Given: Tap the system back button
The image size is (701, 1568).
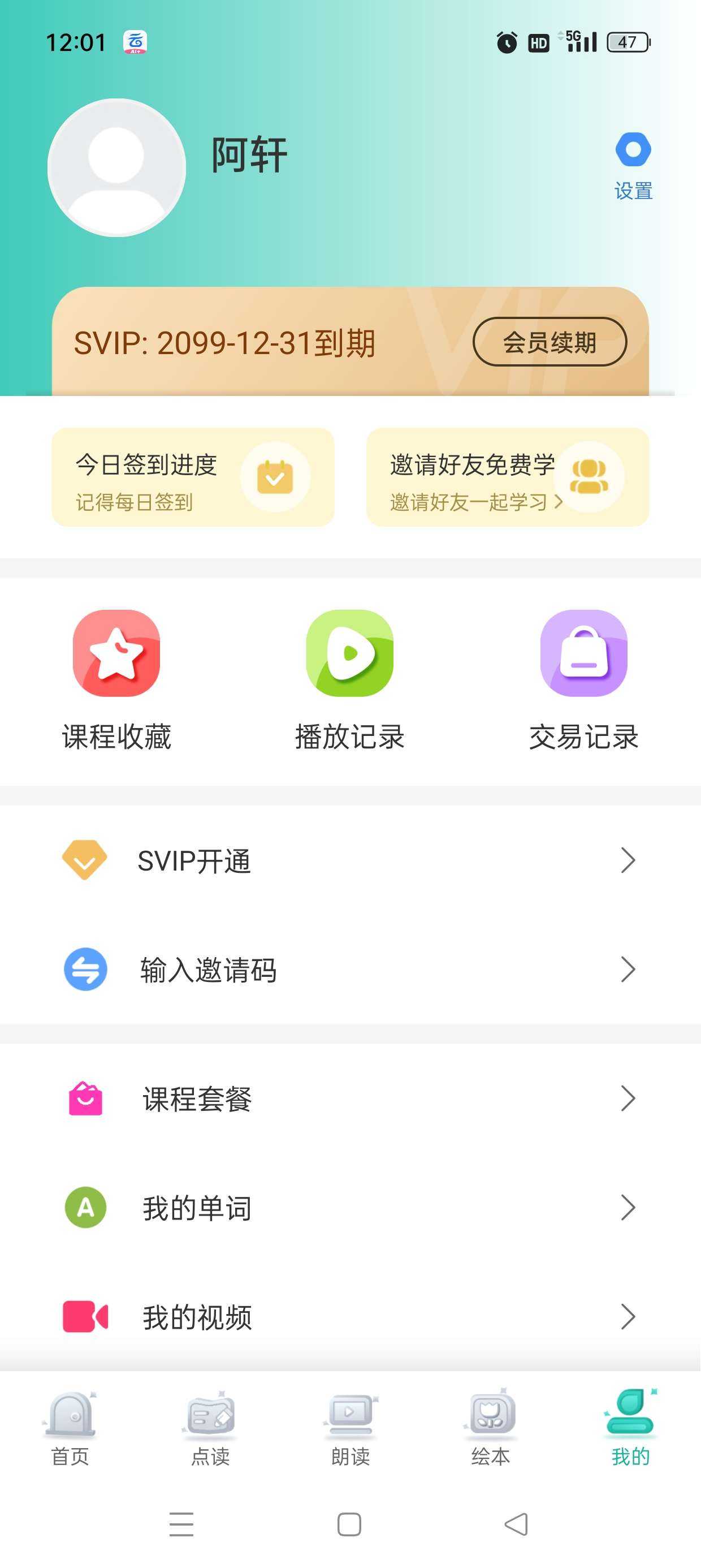Looking at the screenshot, I should 517,1524.
